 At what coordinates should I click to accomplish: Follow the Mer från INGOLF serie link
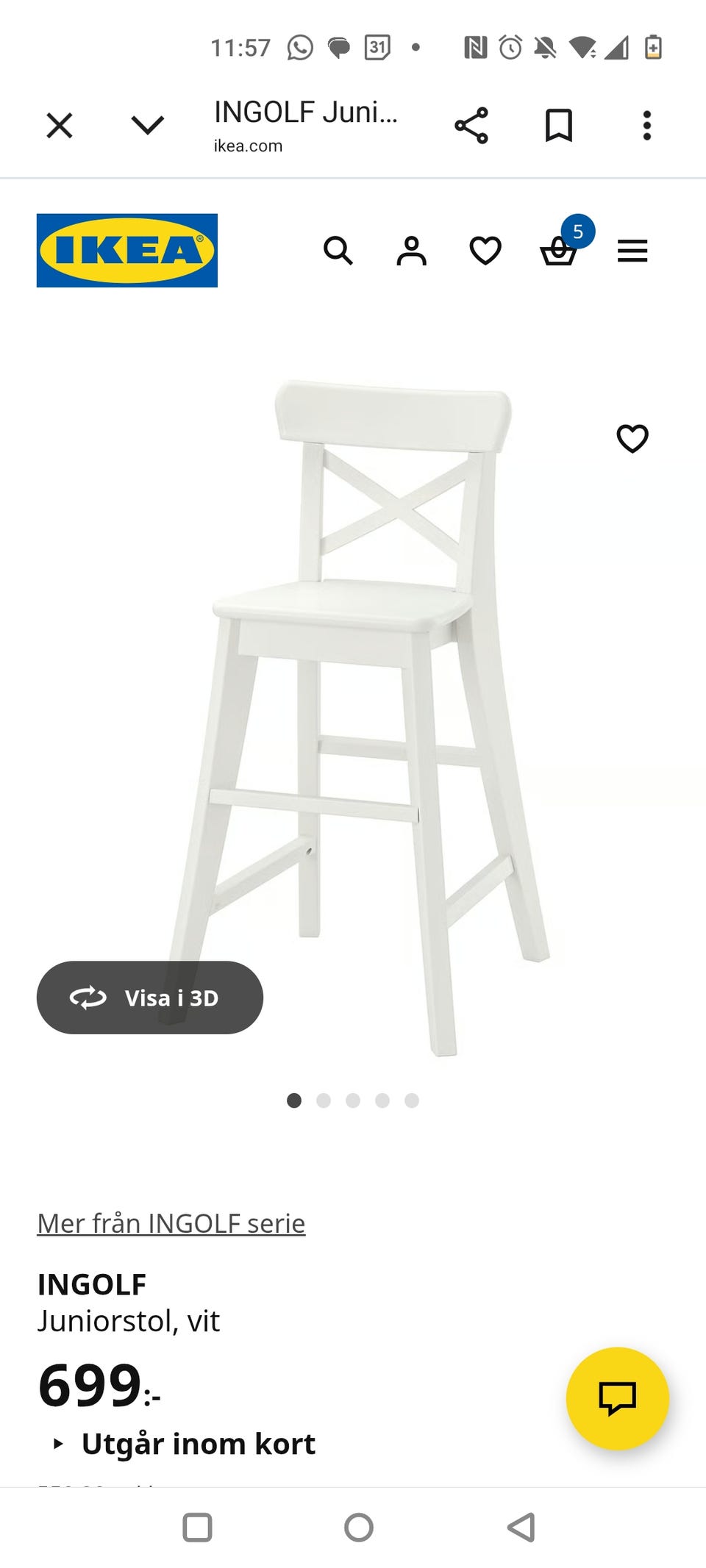171,1223
